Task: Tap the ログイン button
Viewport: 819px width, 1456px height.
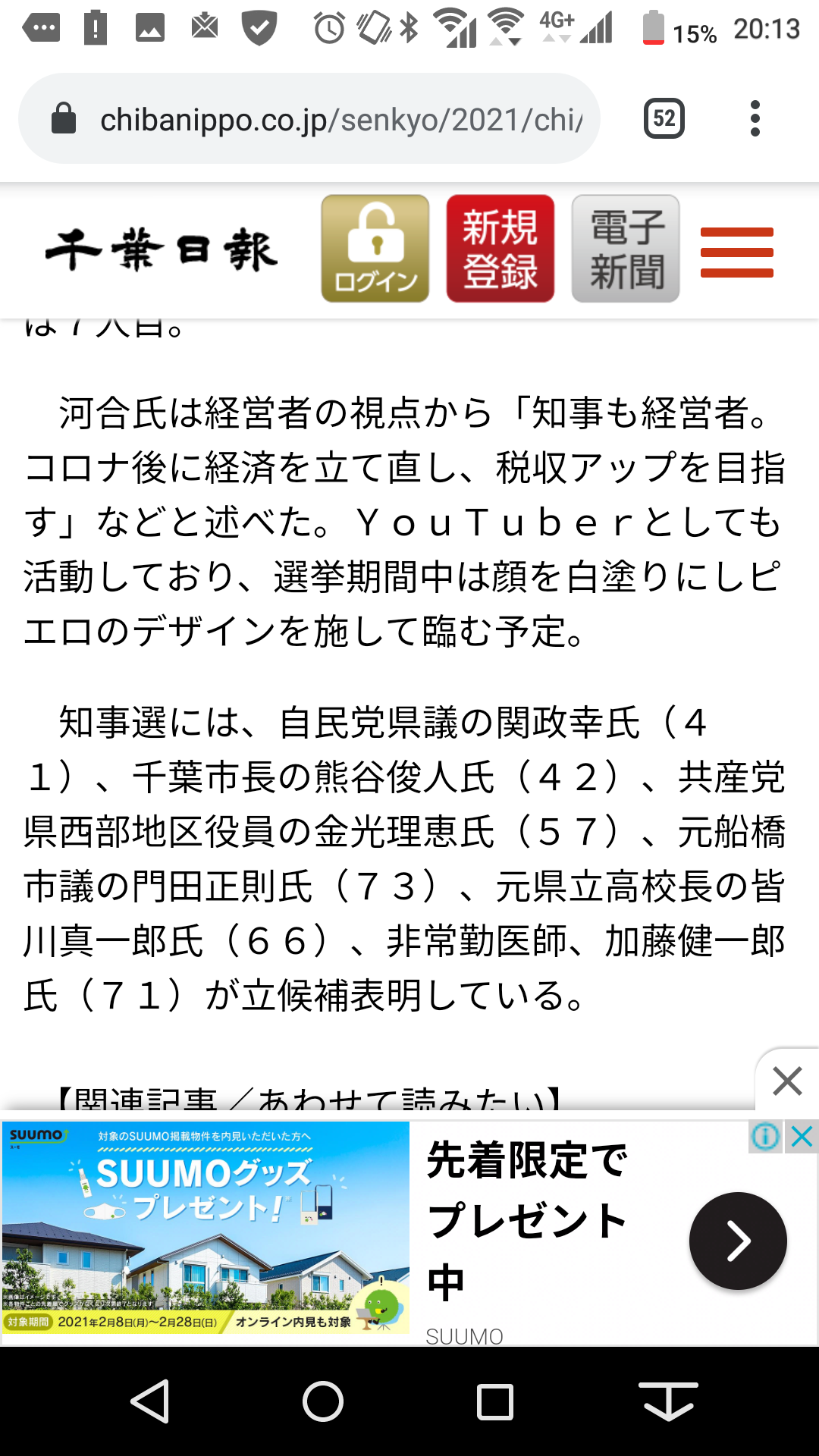Action: click(375, 249)
